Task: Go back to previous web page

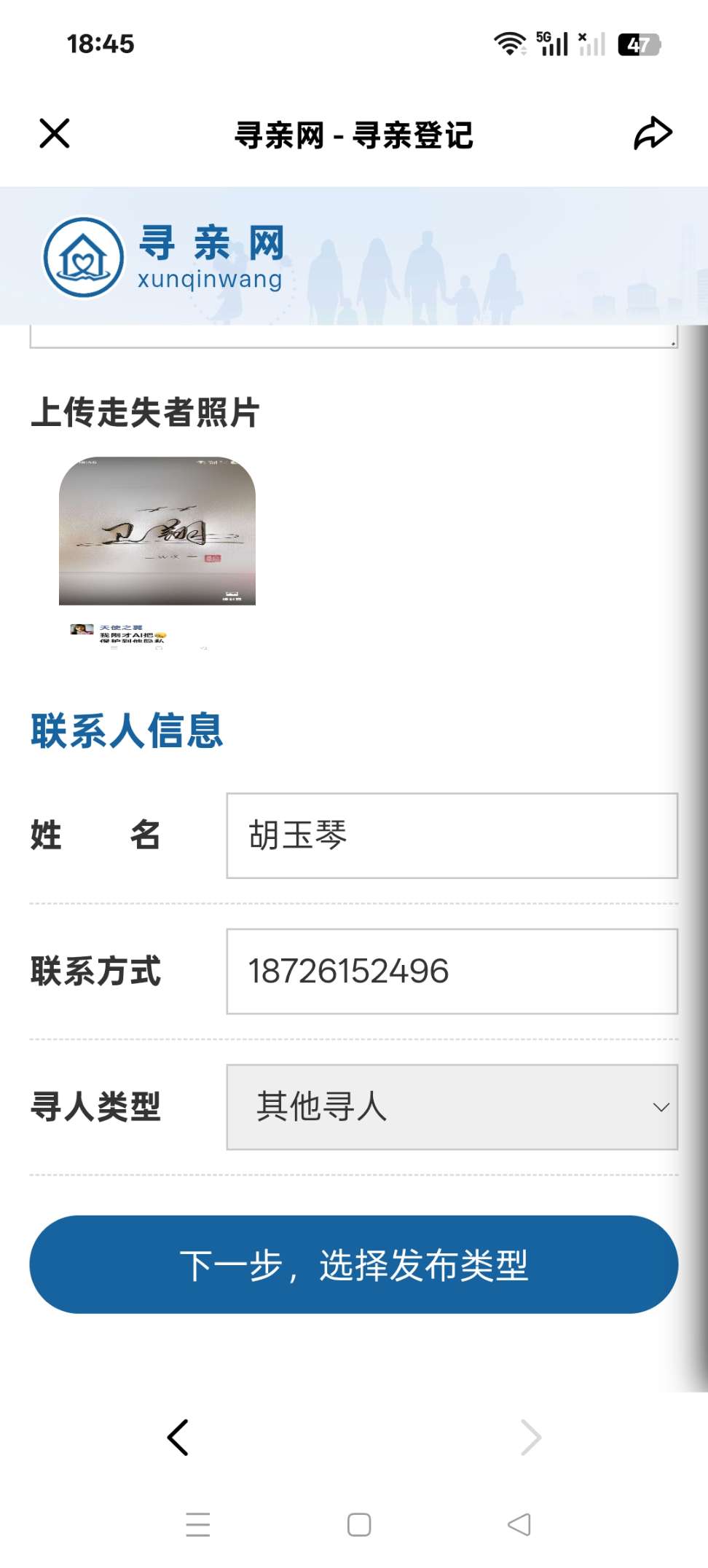Action: pos(178,1437)
